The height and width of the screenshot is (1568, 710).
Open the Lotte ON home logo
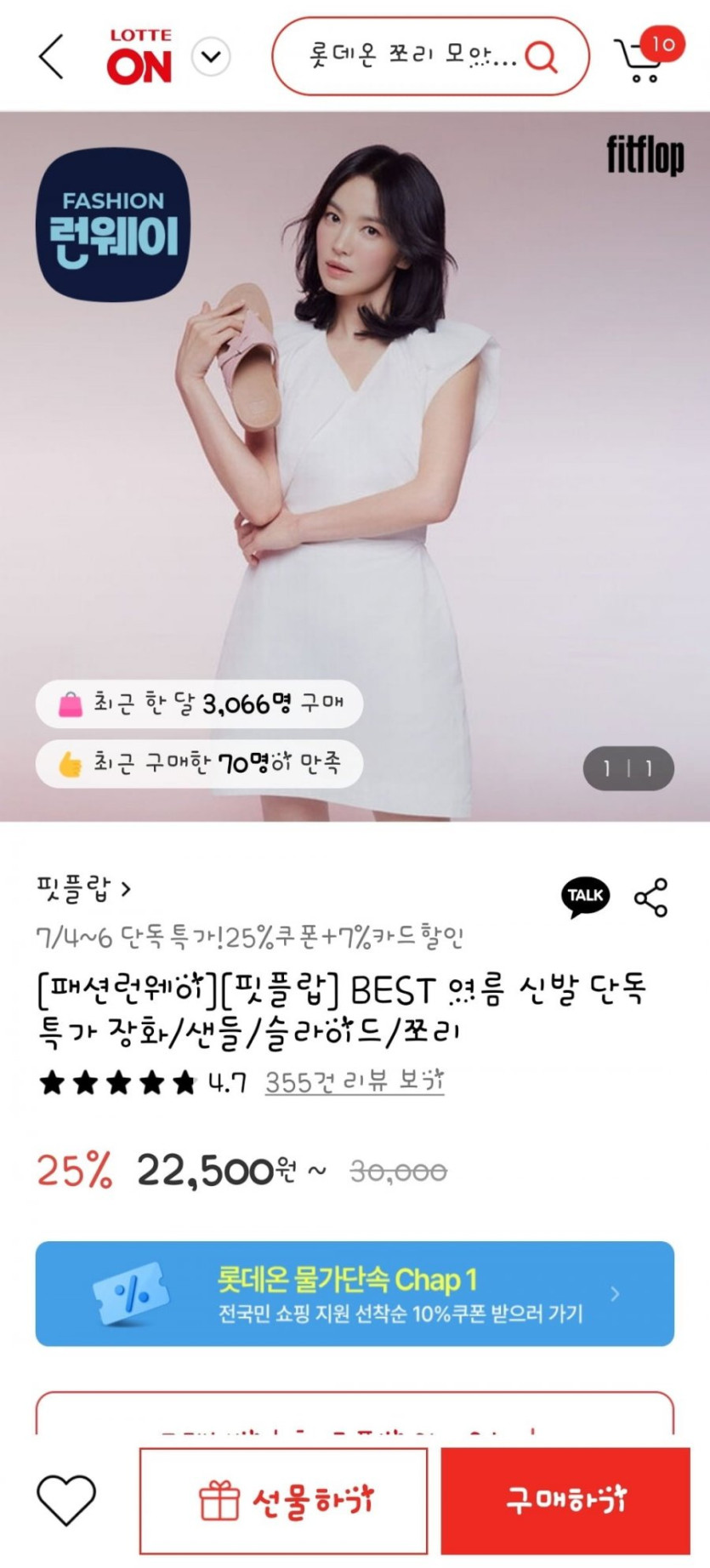[140, 57]
